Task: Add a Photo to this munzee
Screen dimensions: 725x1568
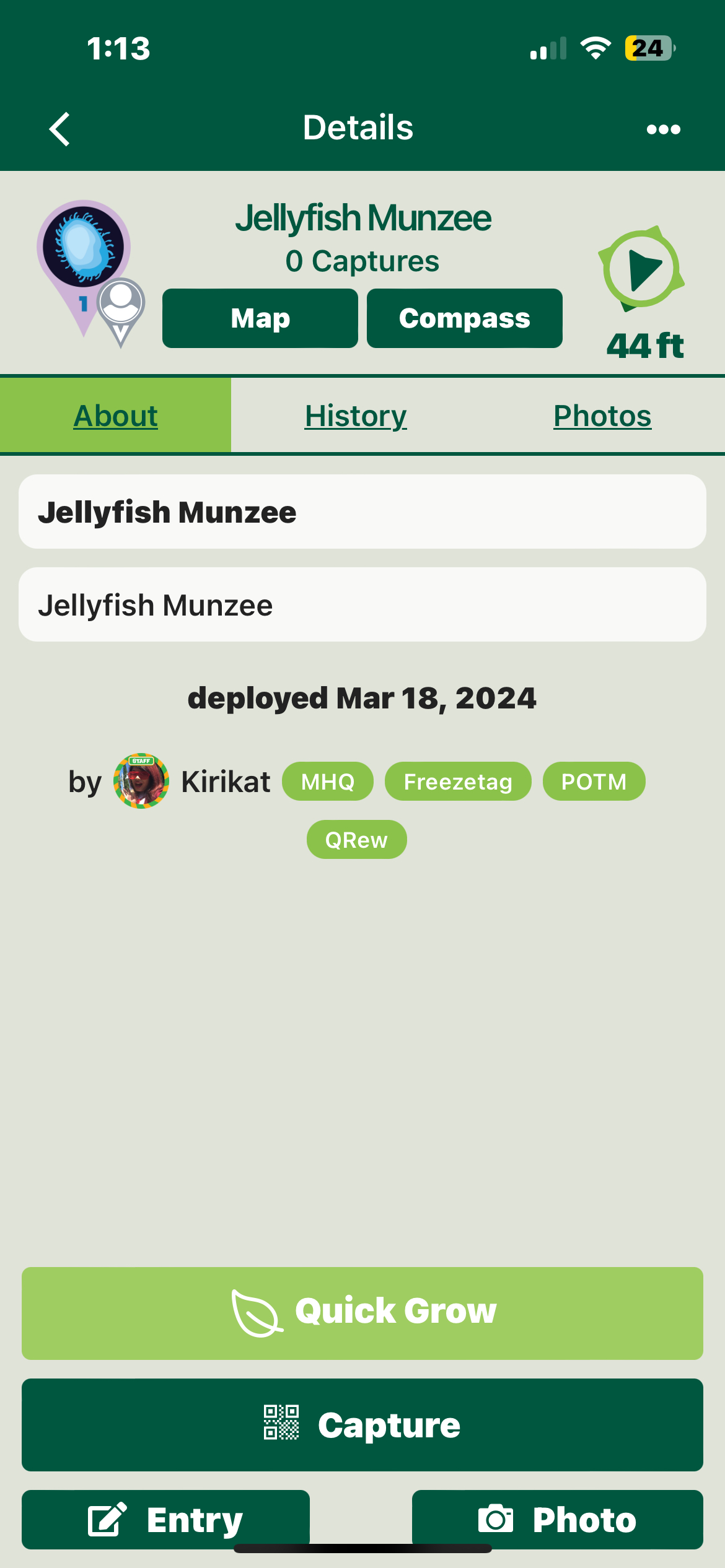Action: pos(557,1520)
